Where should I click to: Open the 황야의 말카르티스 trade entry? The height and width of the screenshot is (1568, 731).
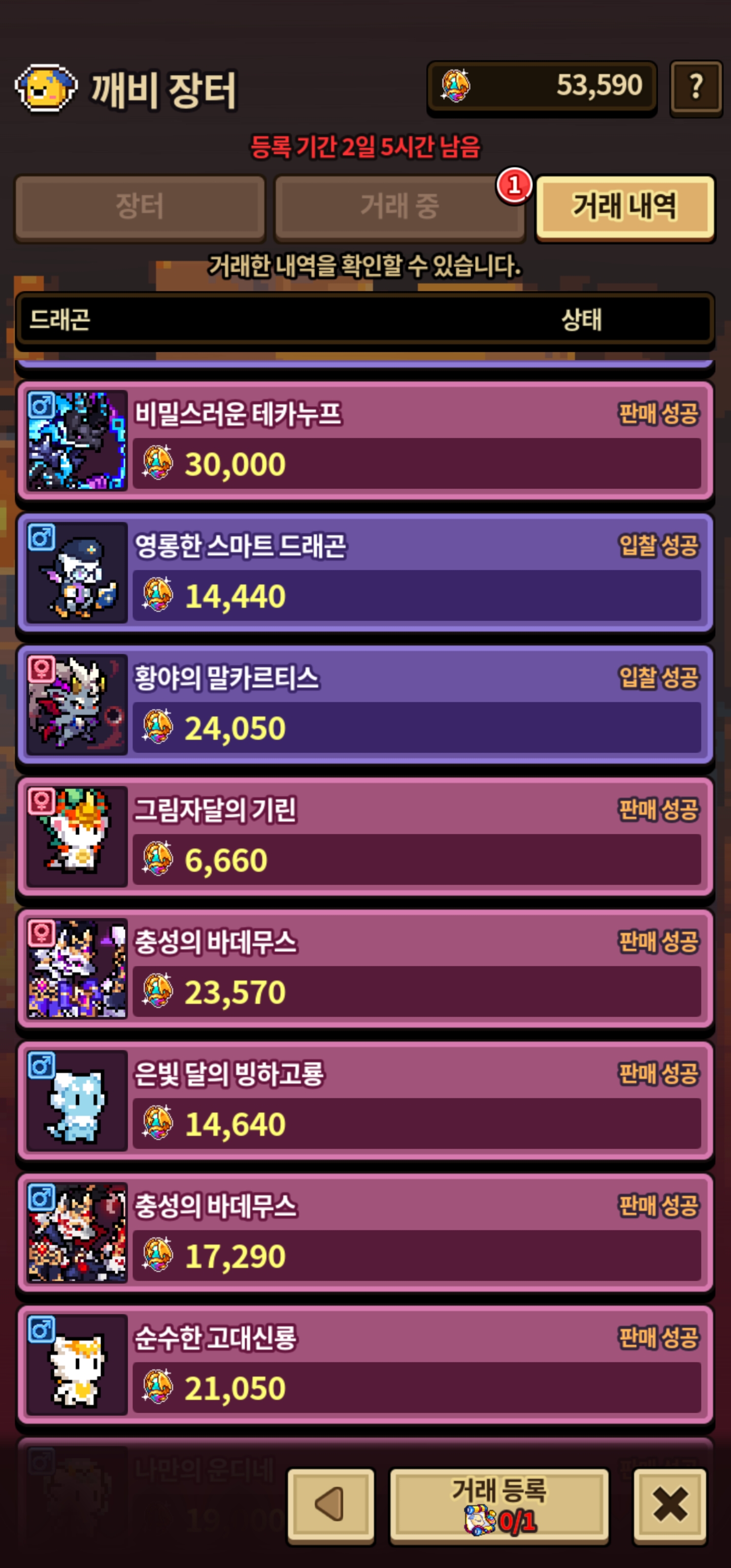pos(365,704)
